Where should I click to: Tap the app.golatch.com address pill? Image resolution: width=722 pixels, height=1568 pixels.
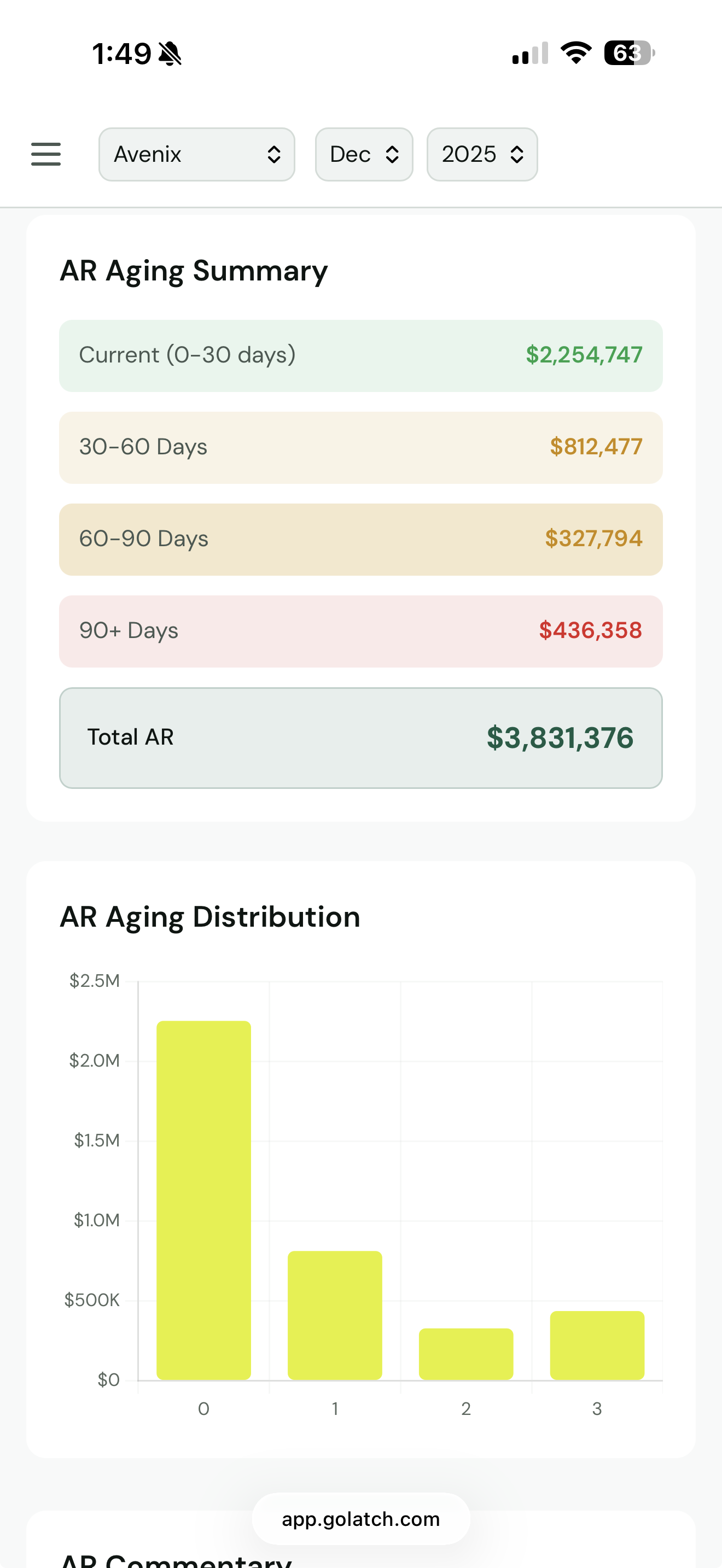pyautogui.click(x=360, y=1519)
